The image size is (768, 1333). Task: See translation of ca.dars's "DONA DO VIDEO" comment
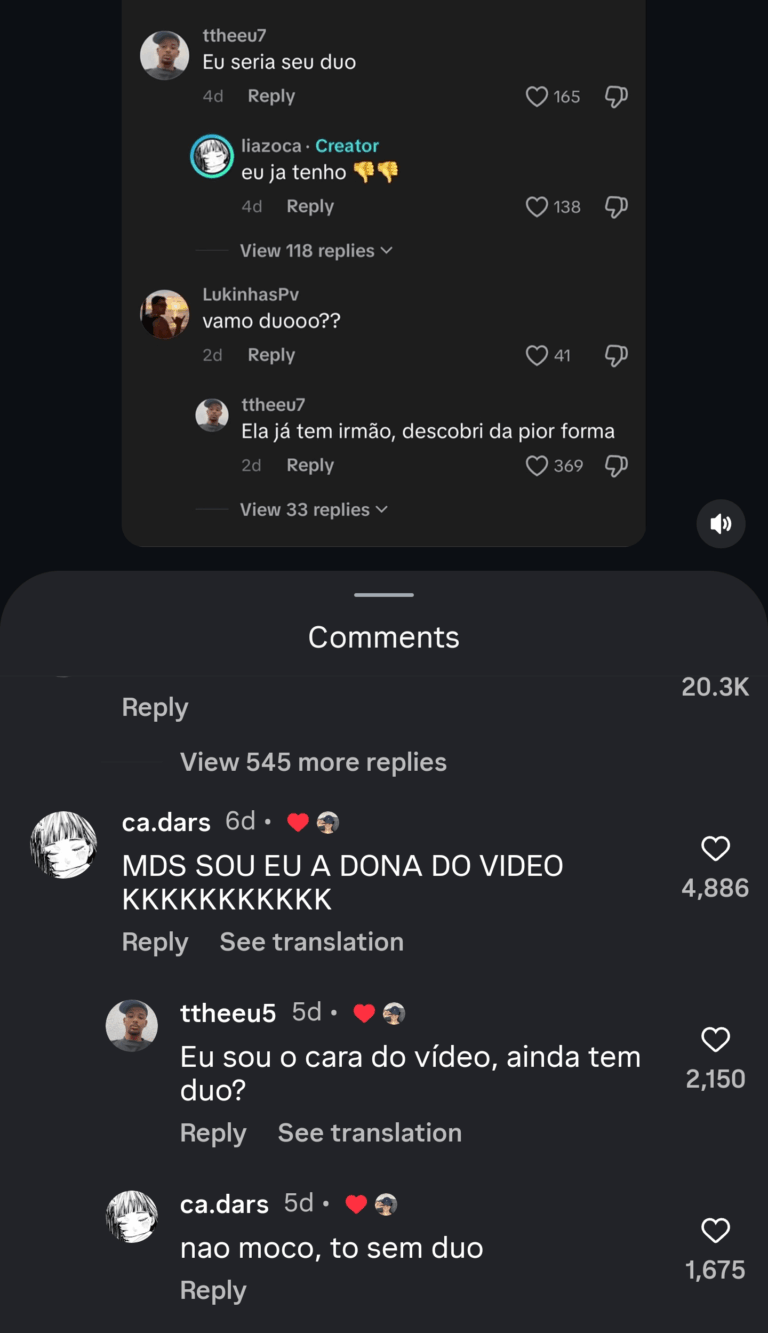[x=311, y=942]
